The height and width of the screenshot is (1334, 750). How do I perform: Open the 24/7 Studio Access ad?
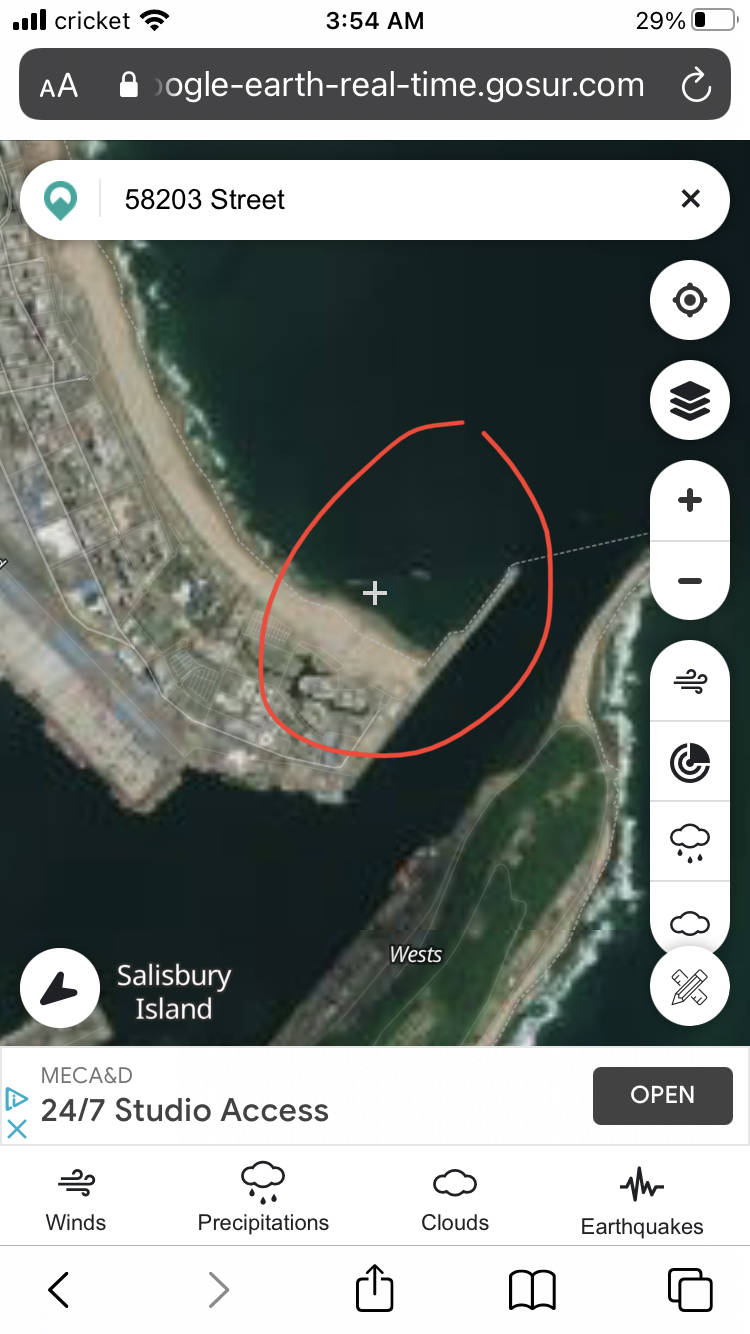click(x=661, y=1095)
